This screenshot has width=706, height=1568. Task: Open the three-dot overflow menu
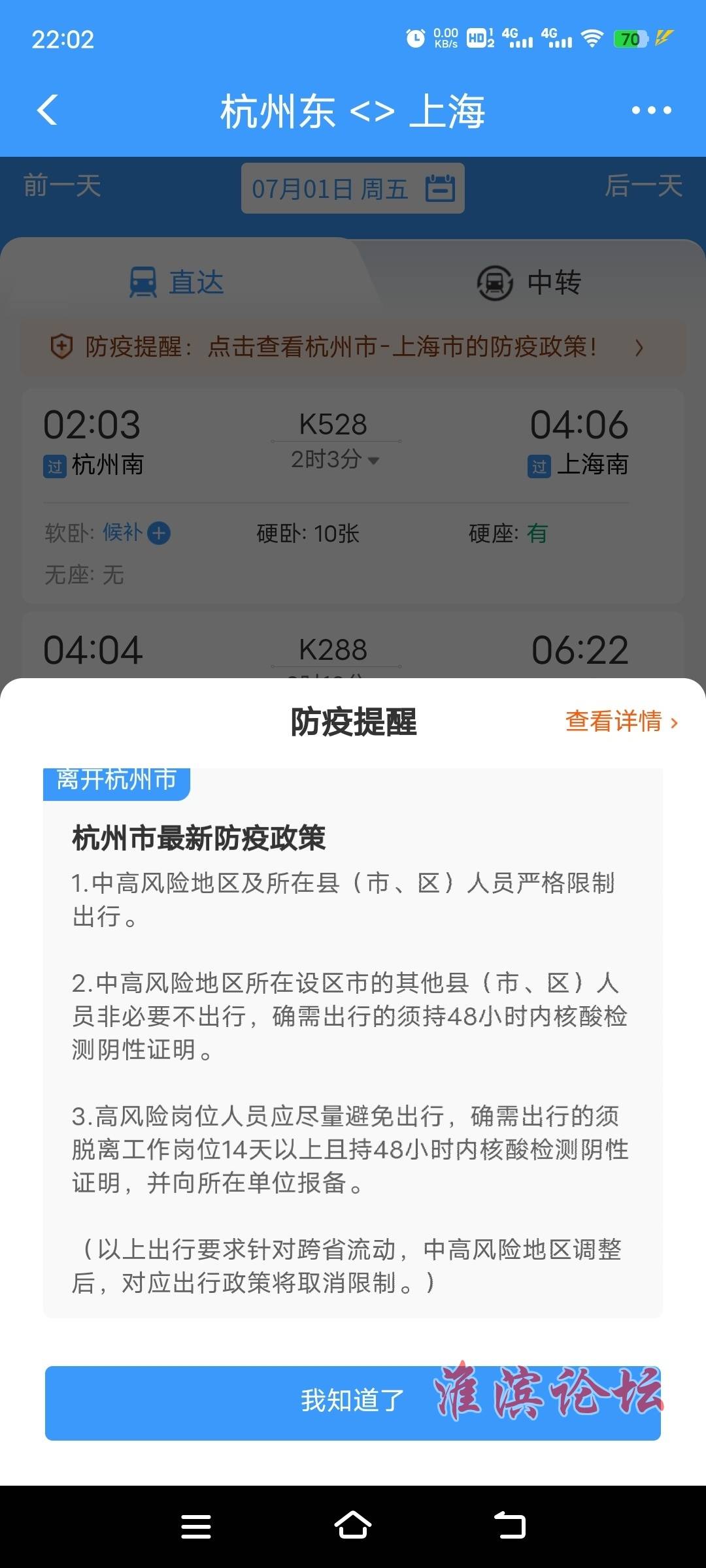tap(651, 110)
